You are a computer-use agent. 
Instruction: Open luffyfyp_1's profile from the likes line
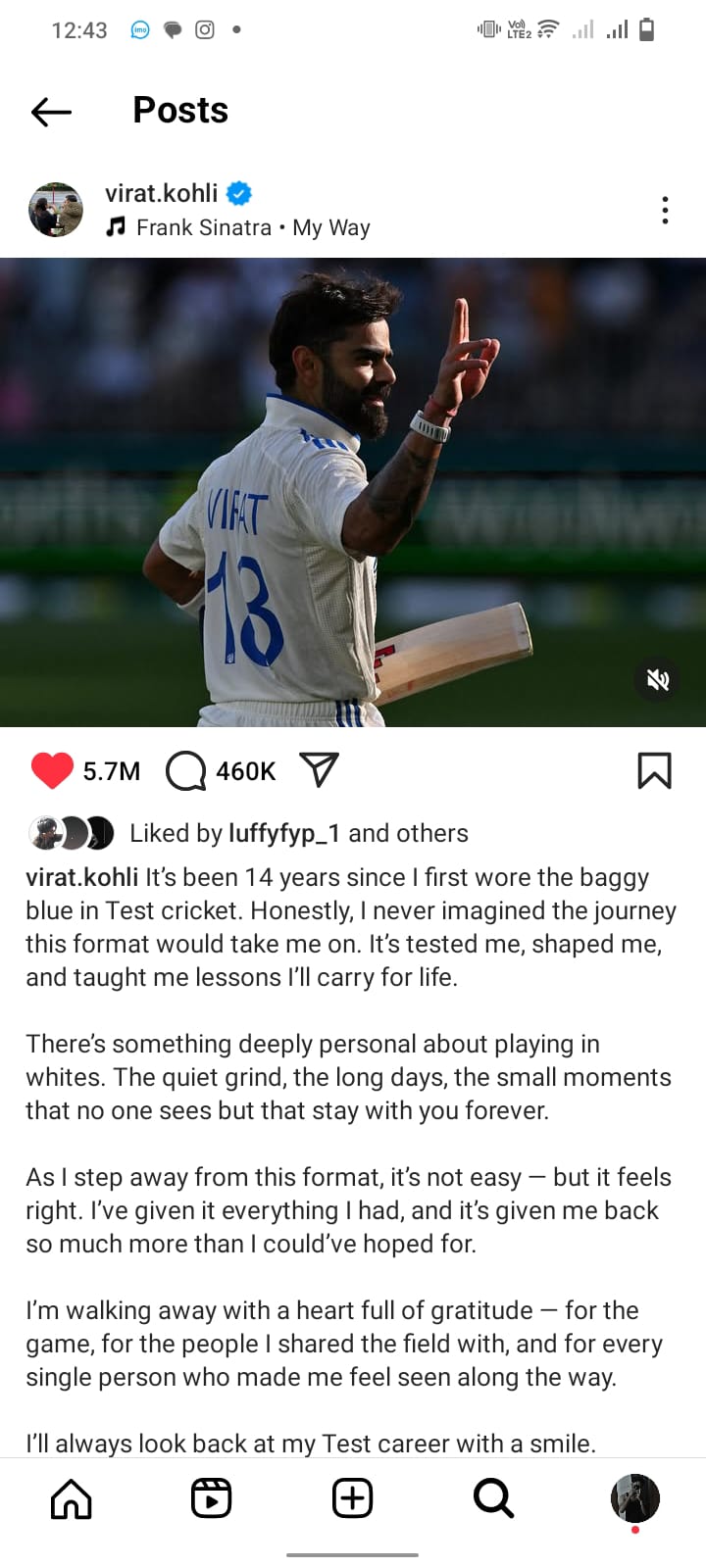tap(283, 833)
